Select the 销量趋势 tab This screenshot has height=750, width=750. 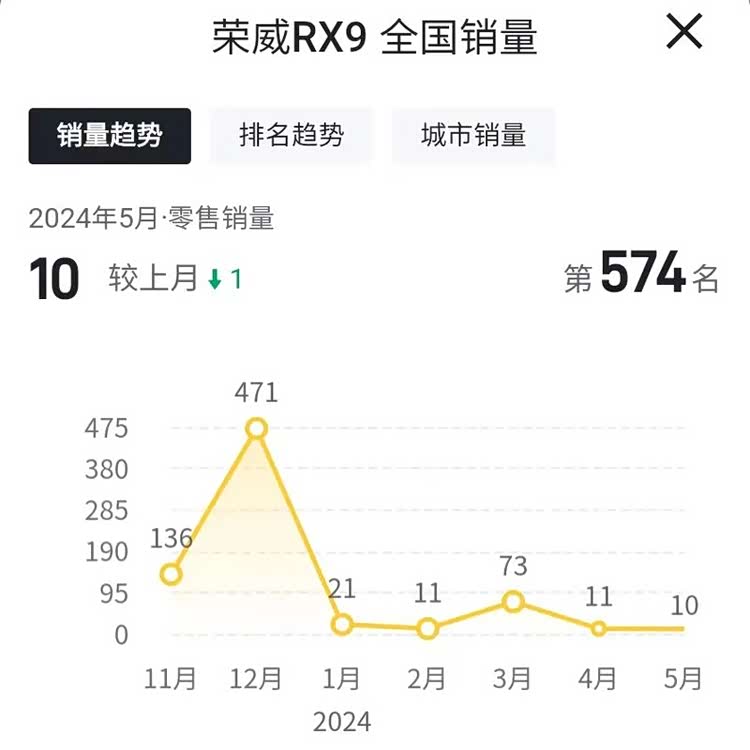pos(110,135)
